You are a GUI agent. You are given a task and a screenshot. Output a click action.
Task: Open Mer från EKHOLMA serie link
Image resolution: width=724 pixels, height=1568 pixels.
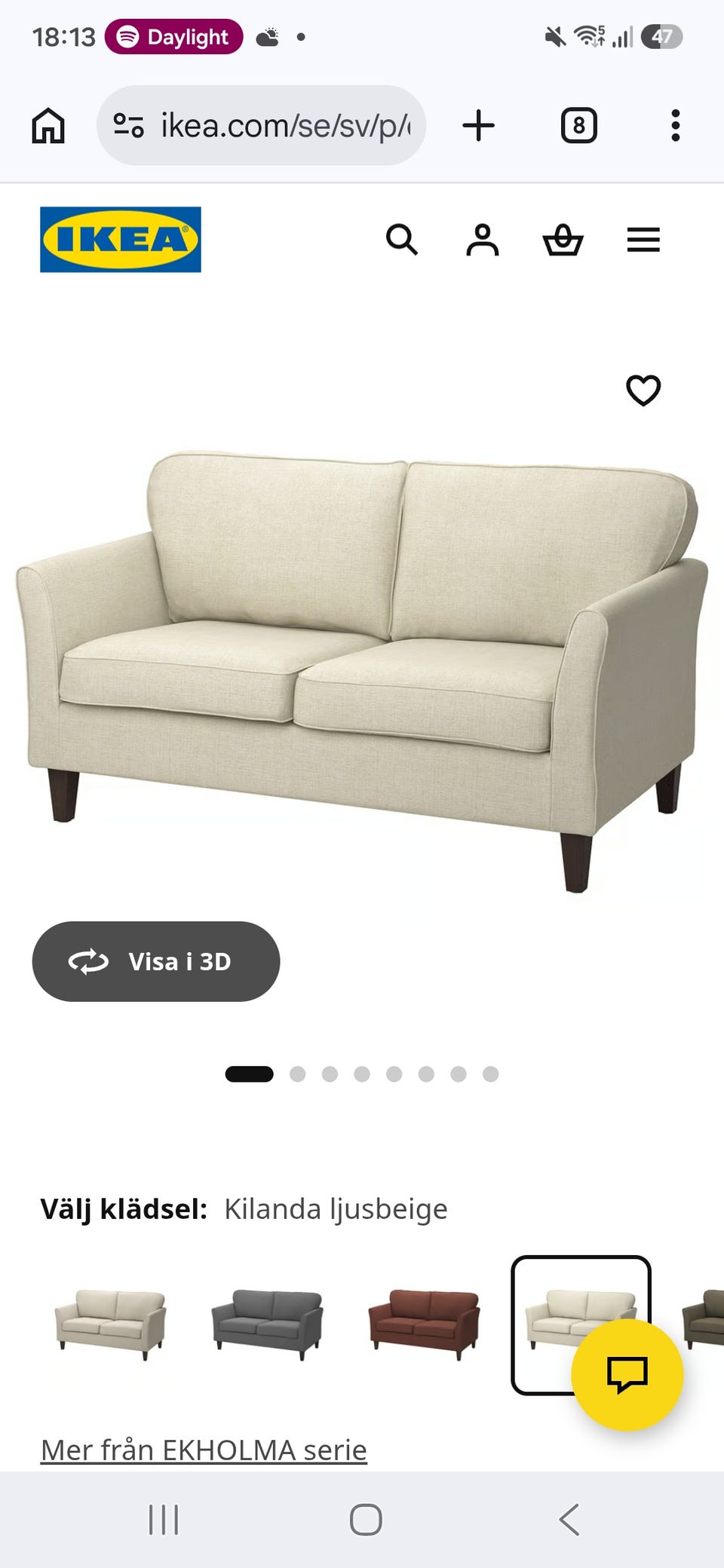tap(204, 1450)
